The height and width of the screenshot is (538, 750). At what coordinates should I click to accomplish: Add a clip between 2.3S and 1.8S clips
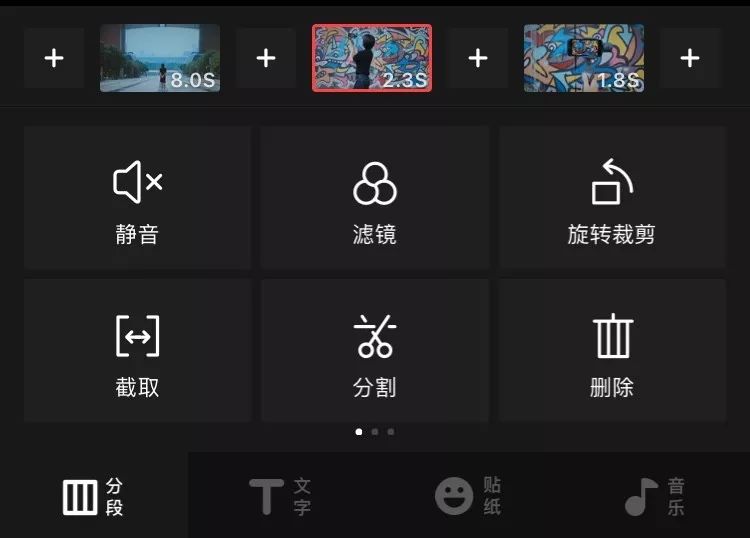click(478, 58)
